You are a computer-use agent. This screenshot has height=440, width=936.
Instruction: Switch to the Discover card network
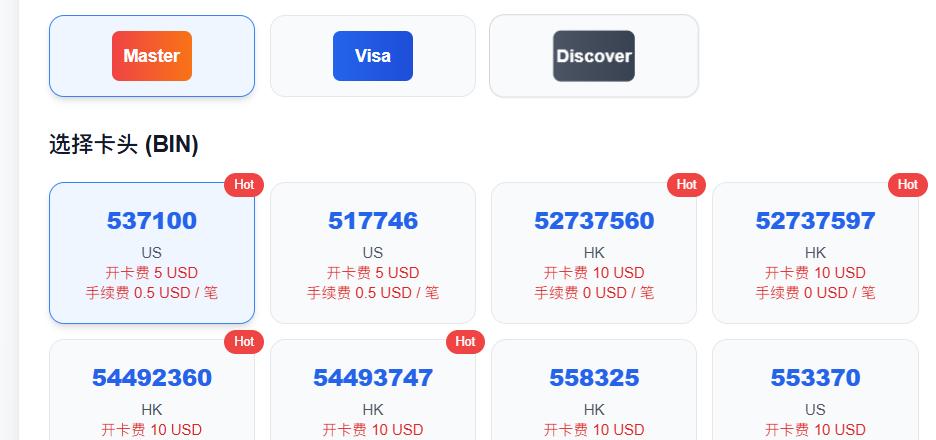[x=594, y=56]
